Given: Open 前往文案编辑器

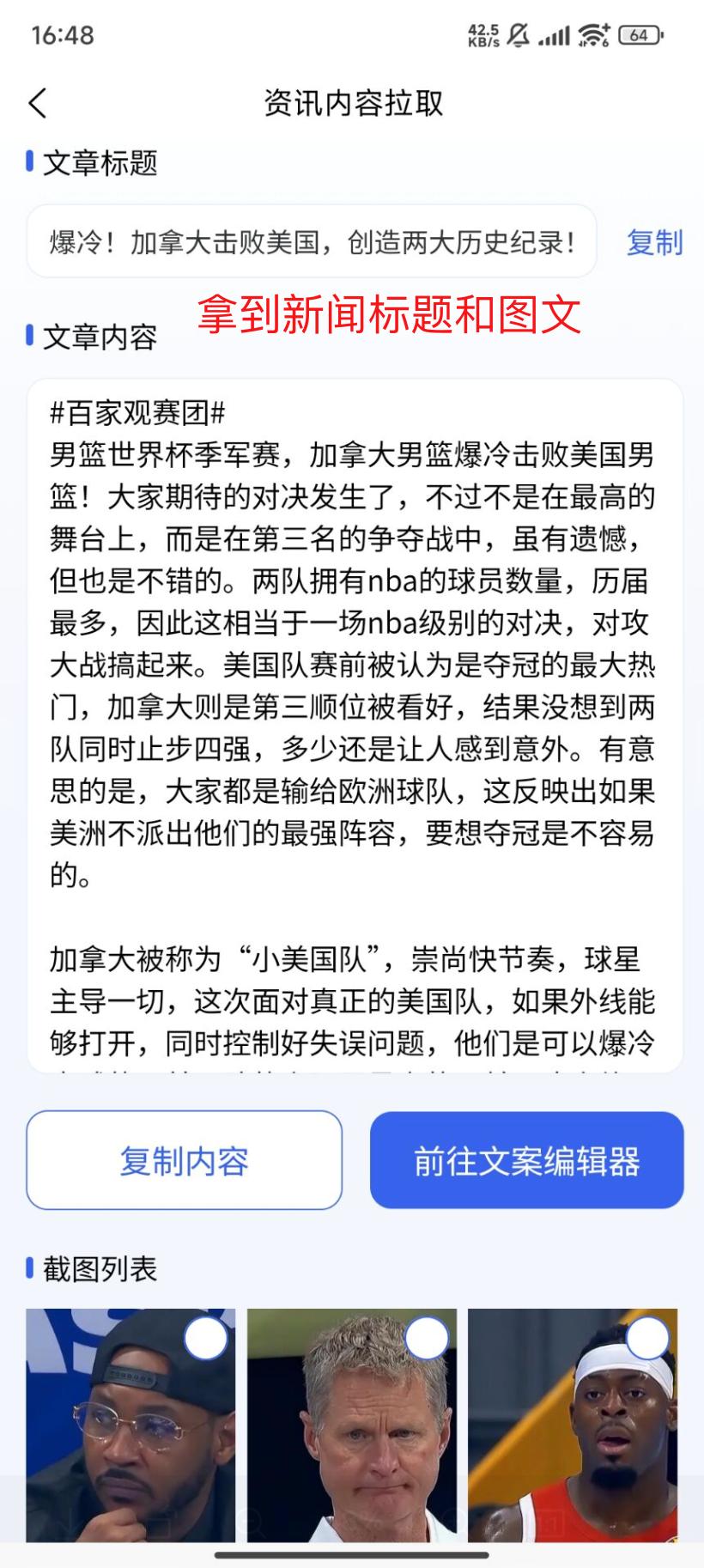Looking at the screenshot, I should coord(526,1160).
